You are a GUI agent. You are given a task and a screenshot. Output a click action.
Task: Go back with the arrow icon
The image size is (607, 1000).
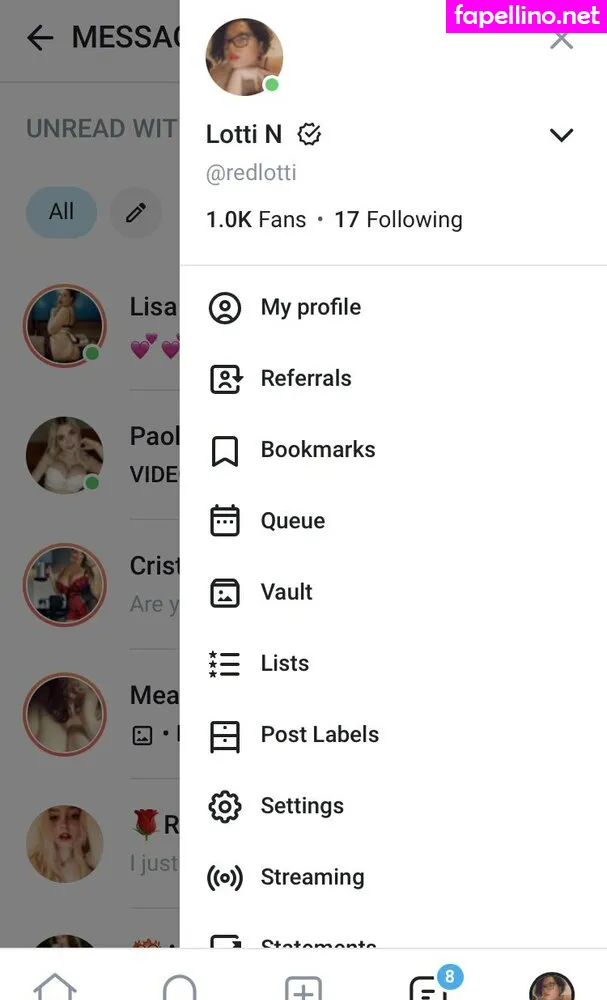(40, 38)
